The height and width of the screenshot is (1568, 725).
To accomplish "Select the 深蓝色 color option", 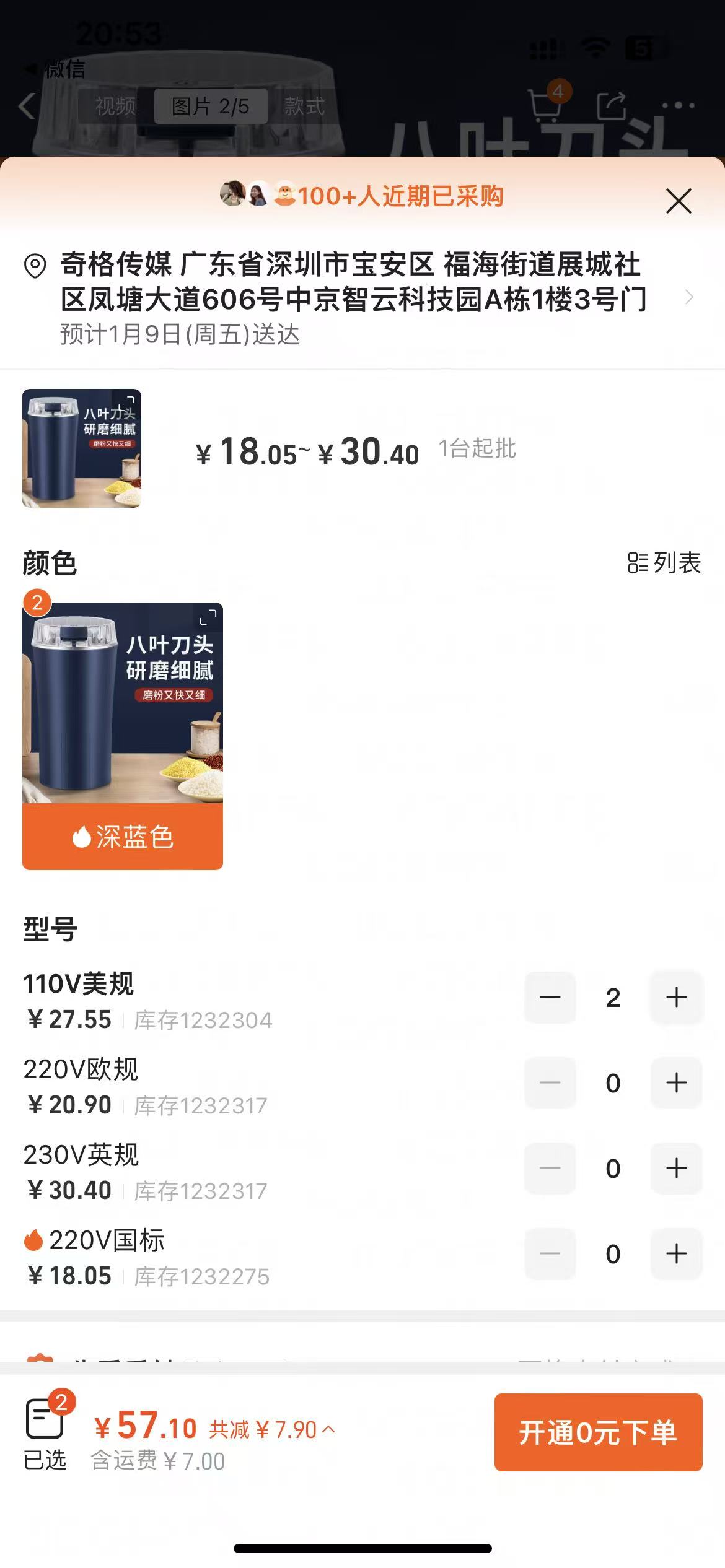I will pyautogui.click(x=123, y=736).
